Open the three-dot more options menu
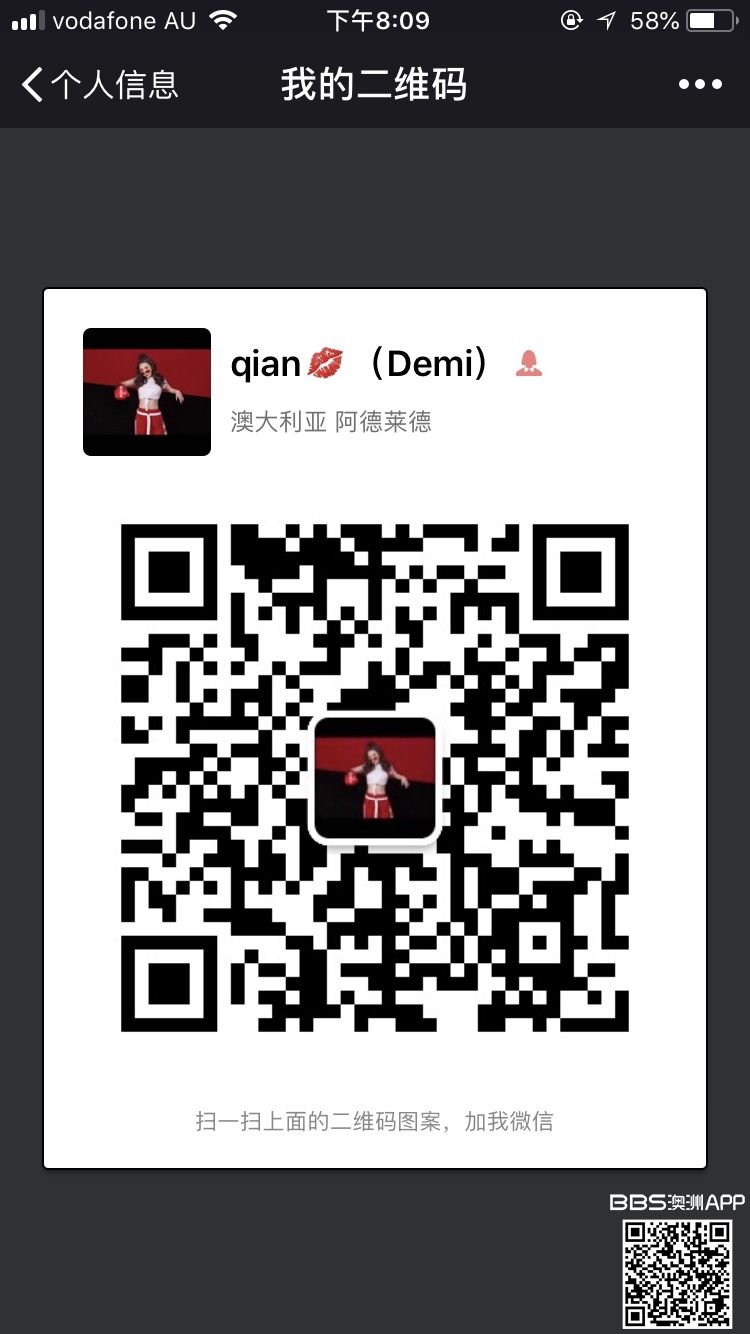This screenshot has width=750, height=1334. click(x=700, y=85)
